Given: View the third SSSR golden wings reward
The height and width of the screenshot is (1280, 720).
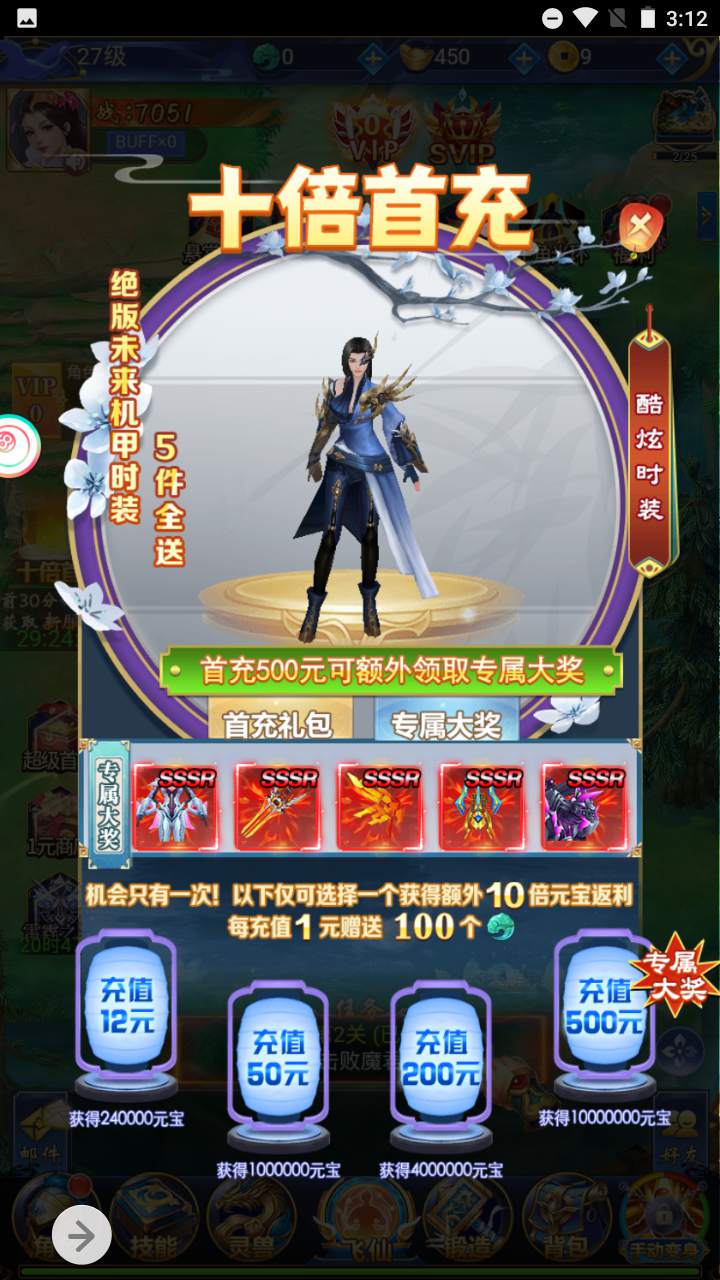Looking at the screenshot, I should 380,807.
